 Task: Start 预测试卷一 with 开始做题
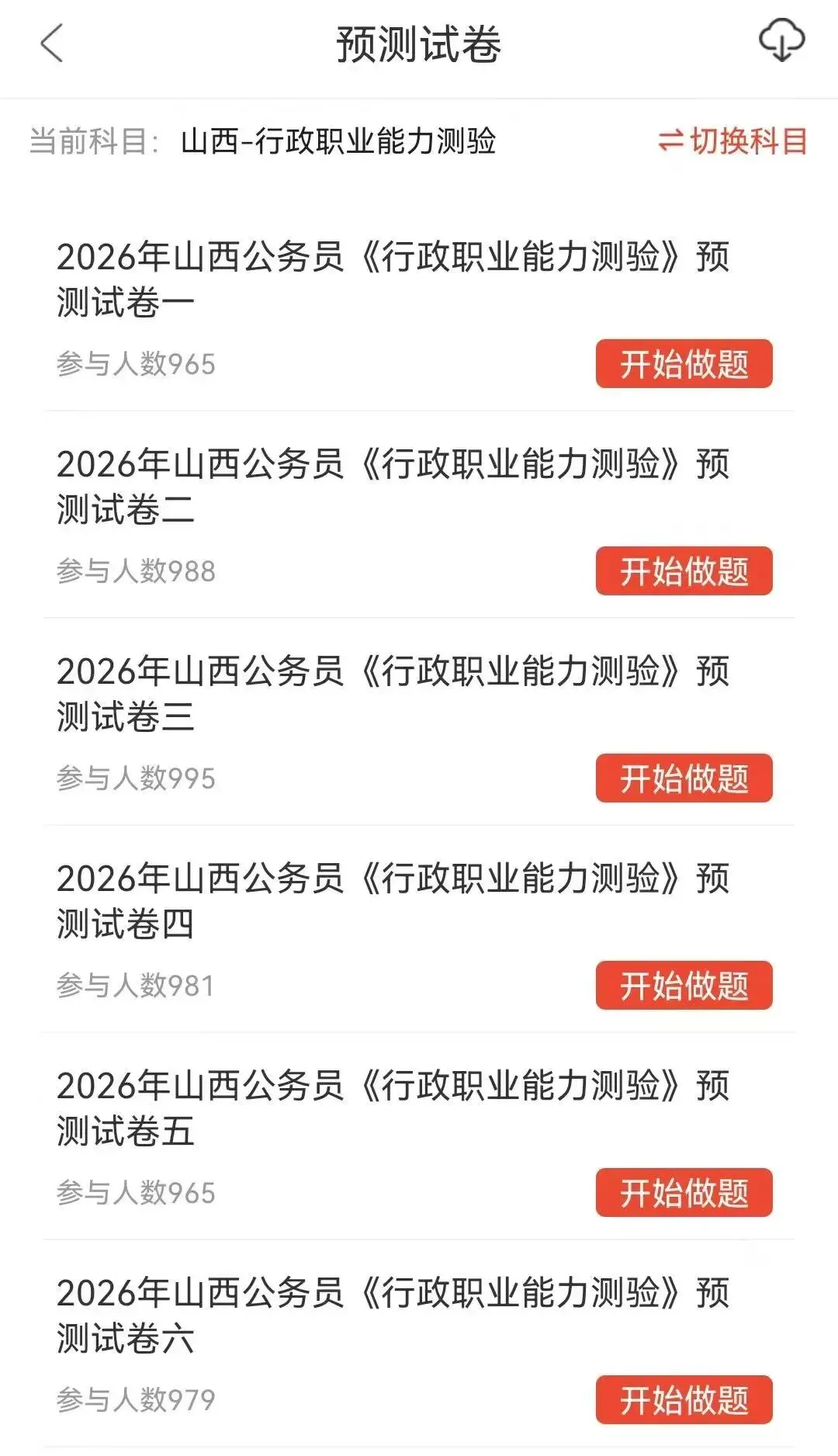pos(684,363)
